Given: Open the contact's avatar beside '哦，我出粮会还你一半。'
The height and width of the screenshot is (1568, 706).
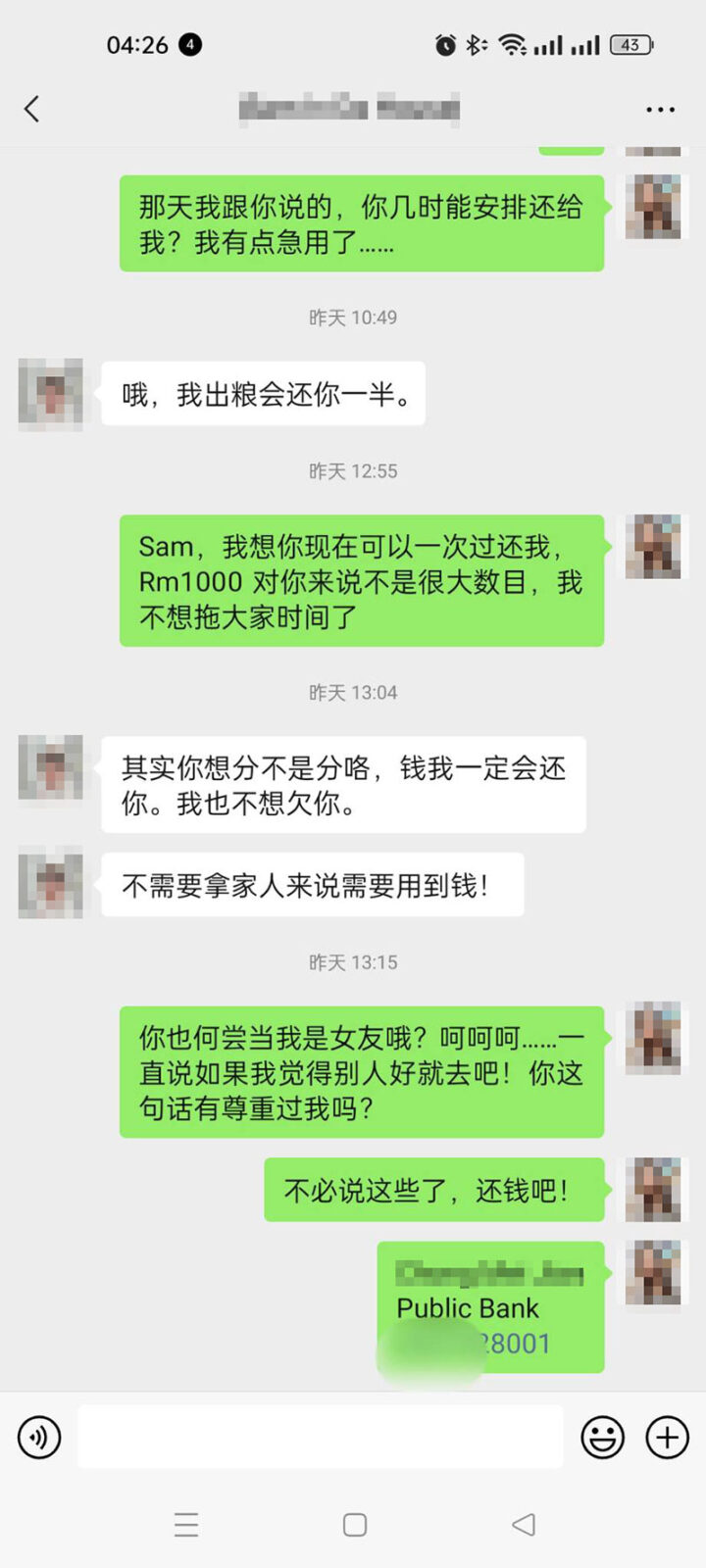Looking at the screenshot, I should (x=50, y=394).
